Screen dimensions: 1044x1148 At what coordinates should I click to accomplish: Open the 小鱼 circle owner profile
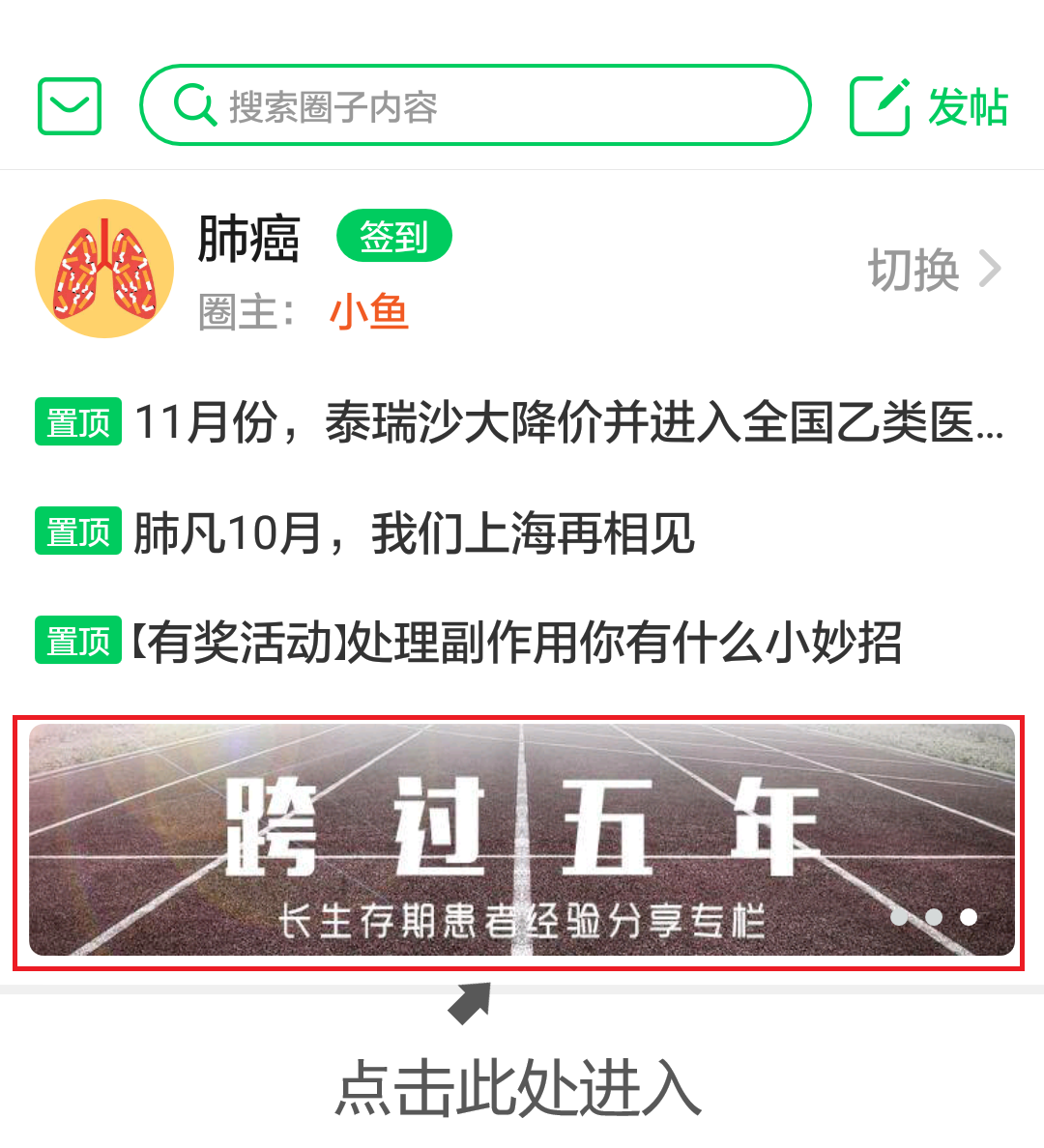pos(368,311)
